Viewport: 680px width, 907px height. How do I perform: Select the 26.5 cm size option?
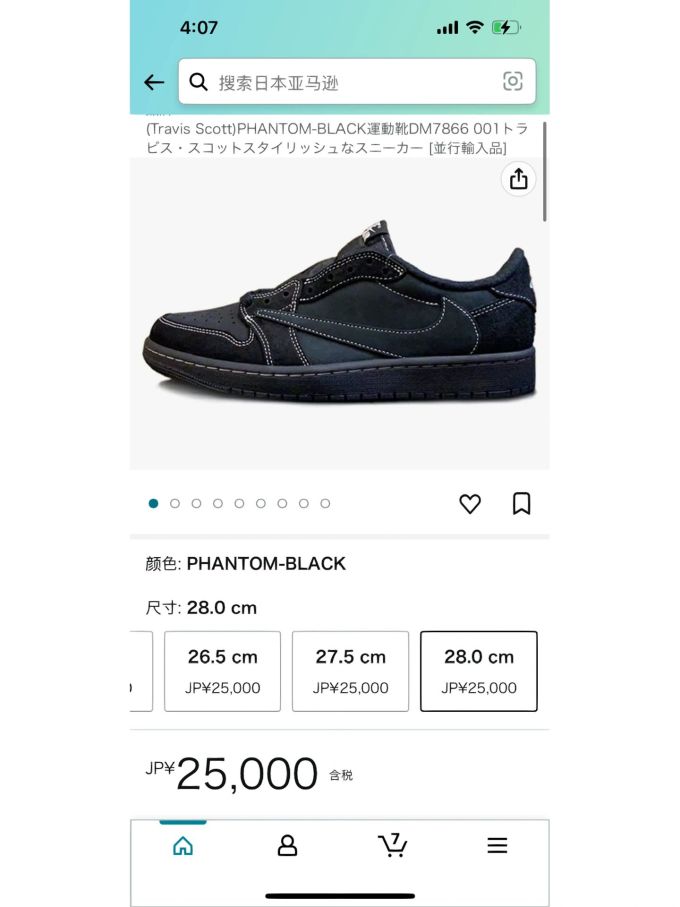[x=222, y=671]
